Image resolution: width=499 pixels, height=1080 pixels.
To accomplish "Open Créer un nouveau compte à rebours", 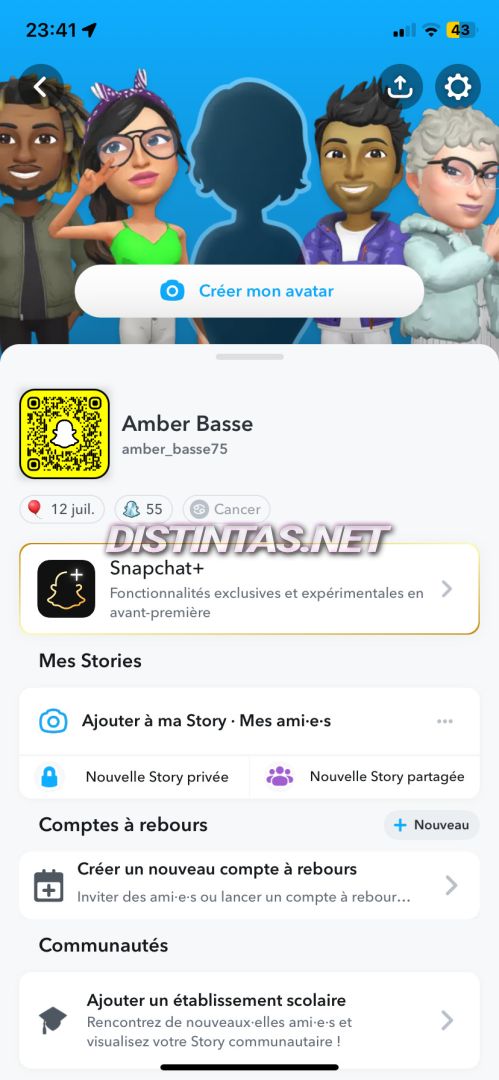I will pos(249,884).
